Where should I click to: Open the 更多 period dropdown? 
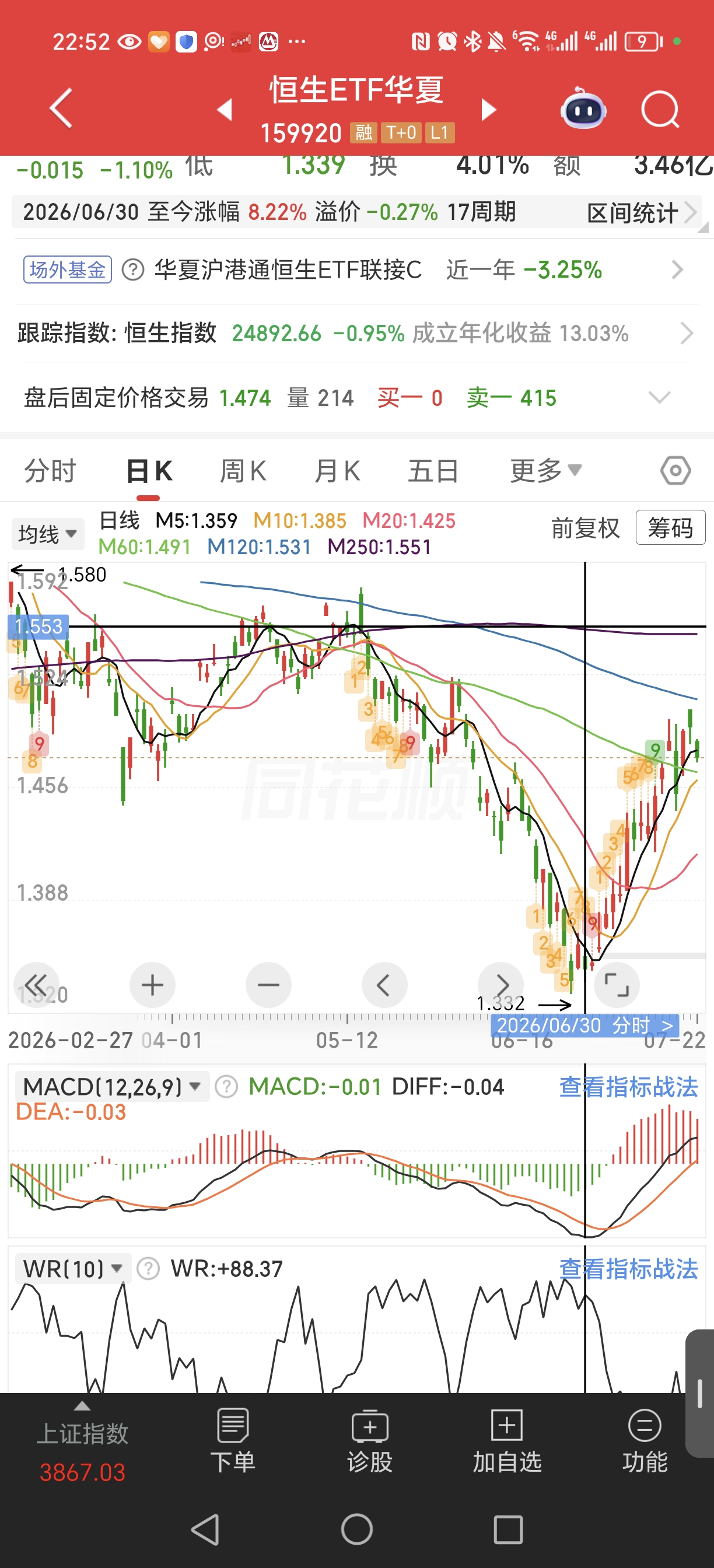pos(545,471)
